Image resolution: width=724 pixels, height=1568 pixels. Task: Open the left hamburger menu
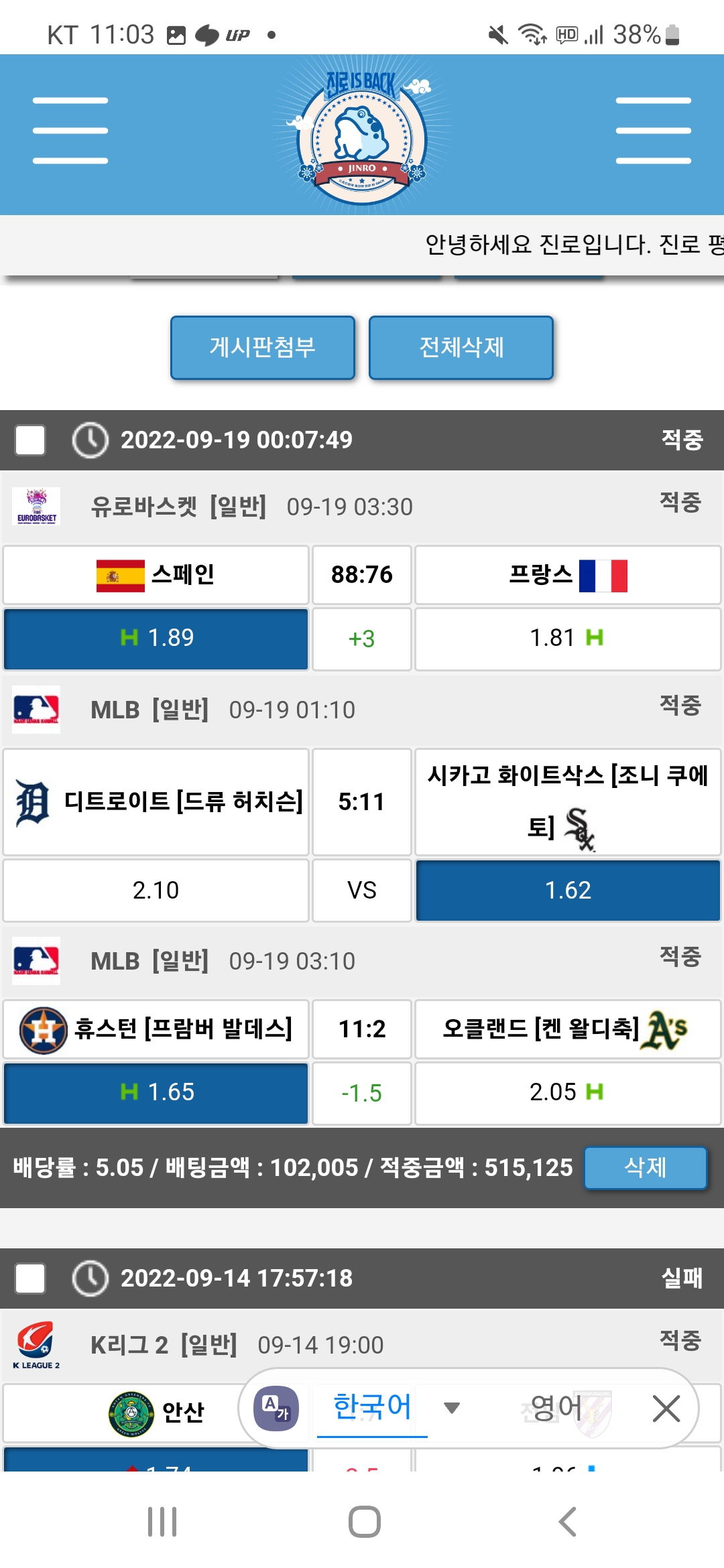[70, 131]
